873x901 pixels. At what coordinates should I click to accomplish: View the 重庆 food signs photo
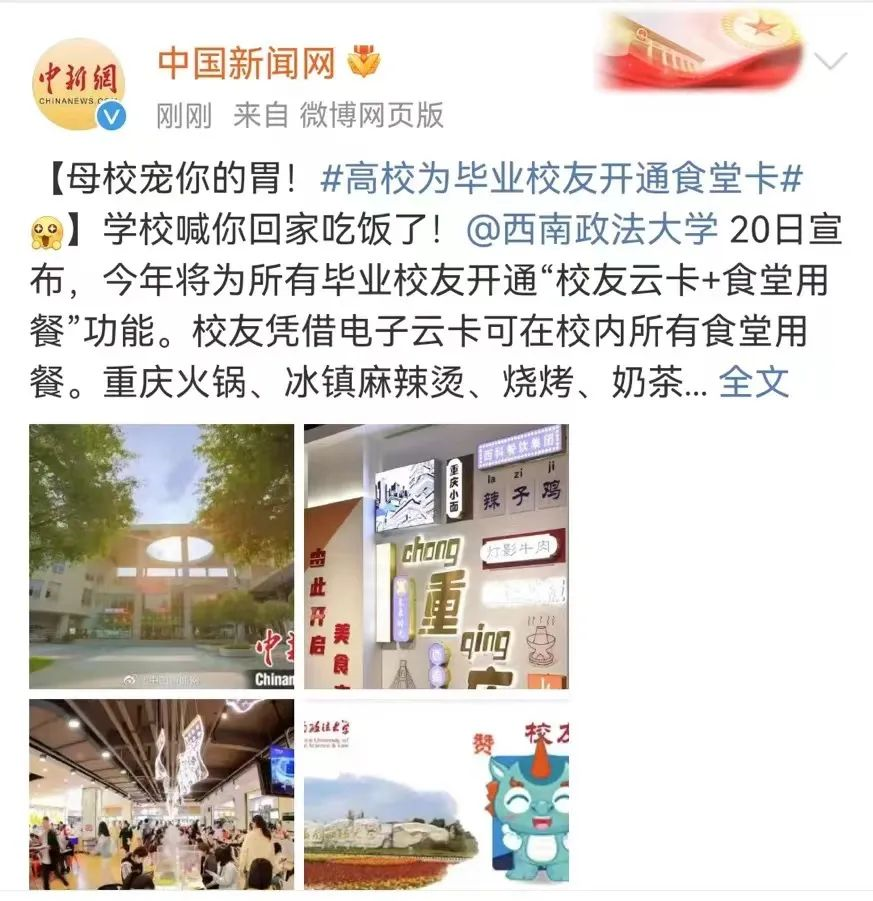click(x=436, y=556)
